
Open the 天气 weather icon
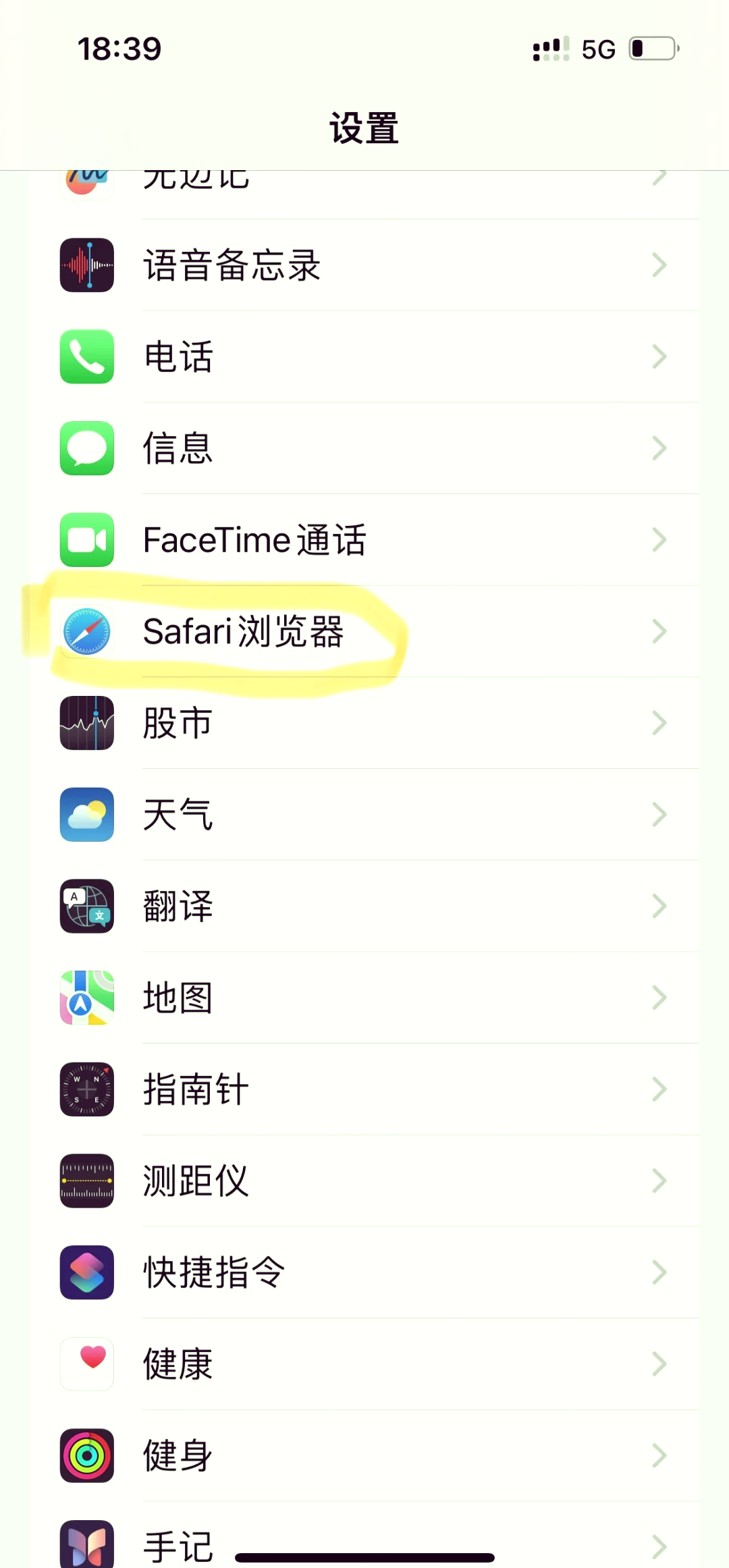(86, 815)
